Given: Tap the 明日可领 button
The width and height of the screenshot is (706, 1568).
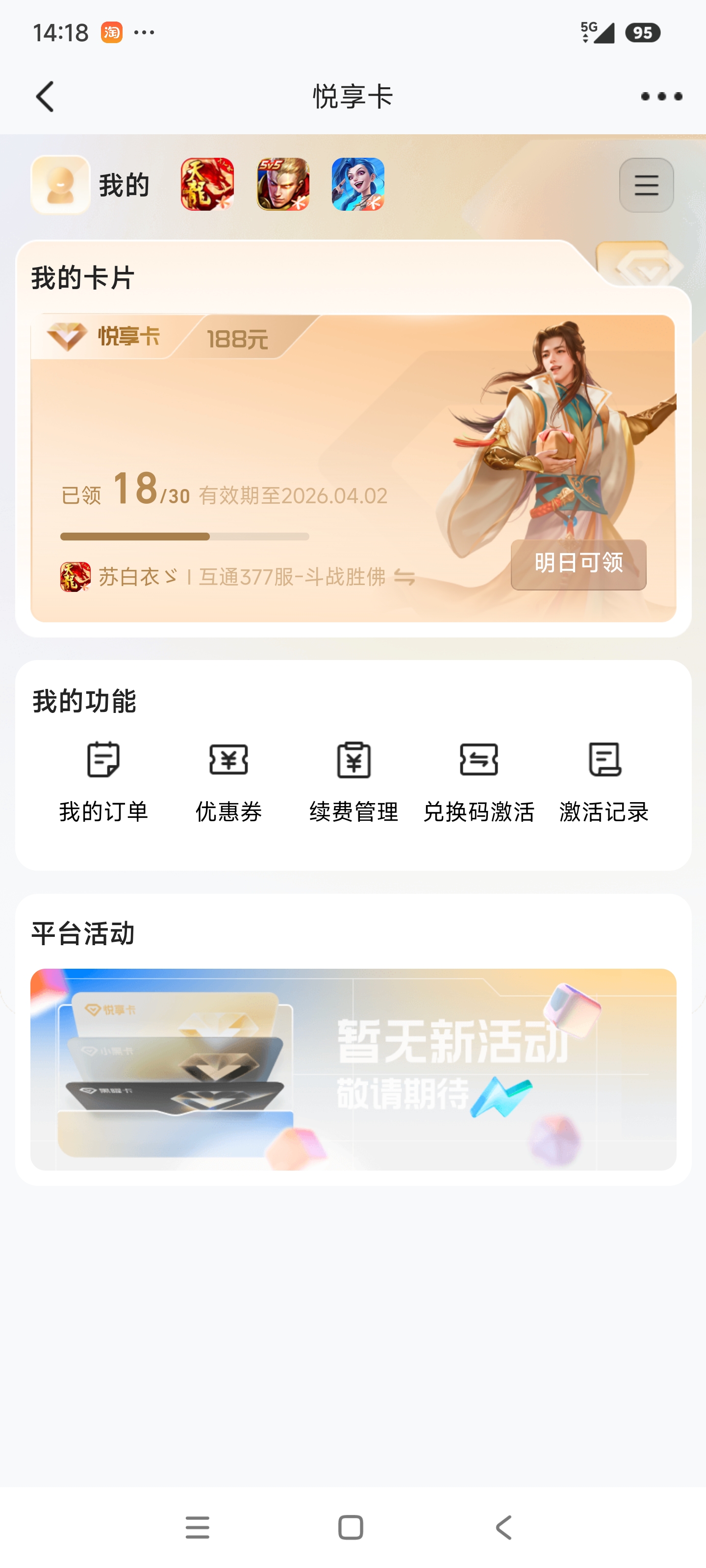Looking at the screenshot, I should 578,564.
